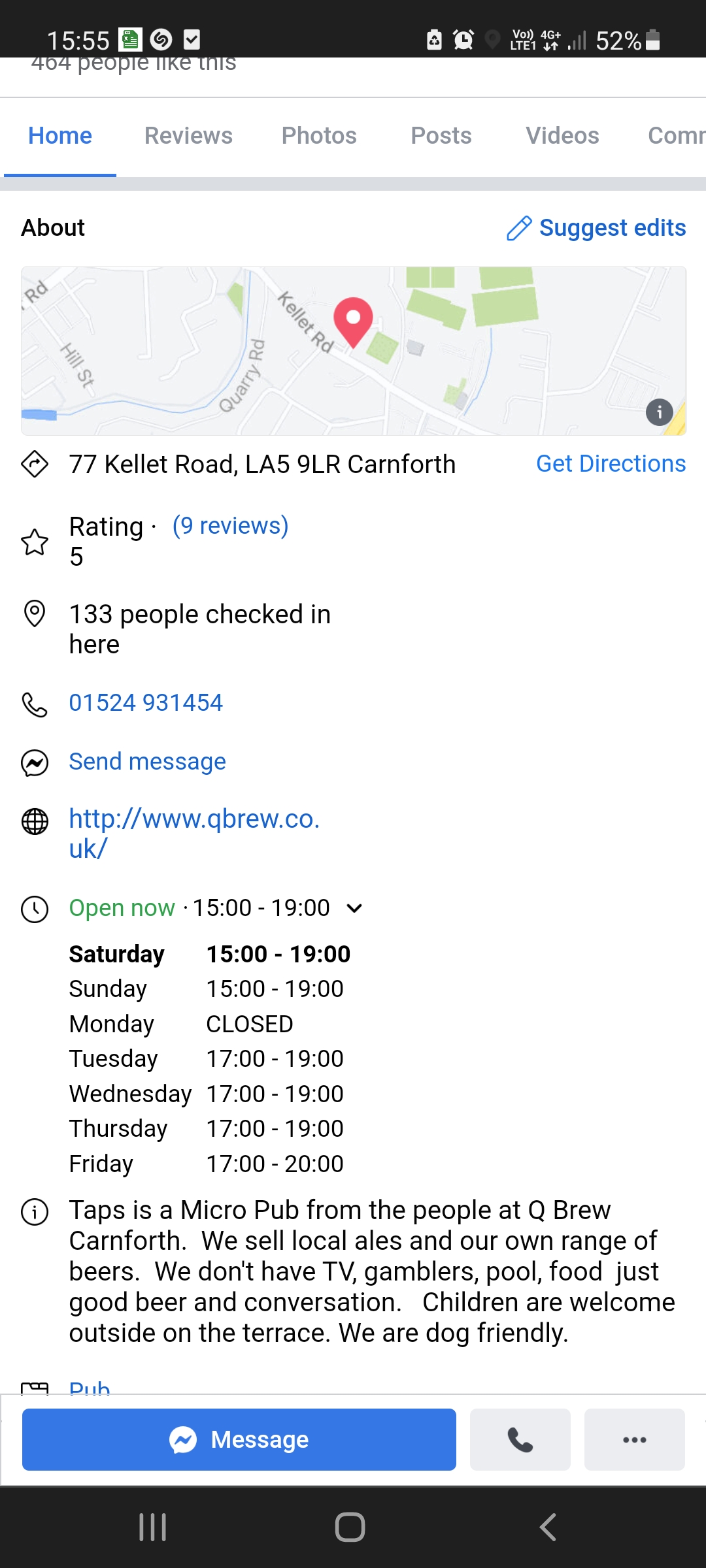Switch to the Reviews tab
706x1568 pixels.
point(188,136)
